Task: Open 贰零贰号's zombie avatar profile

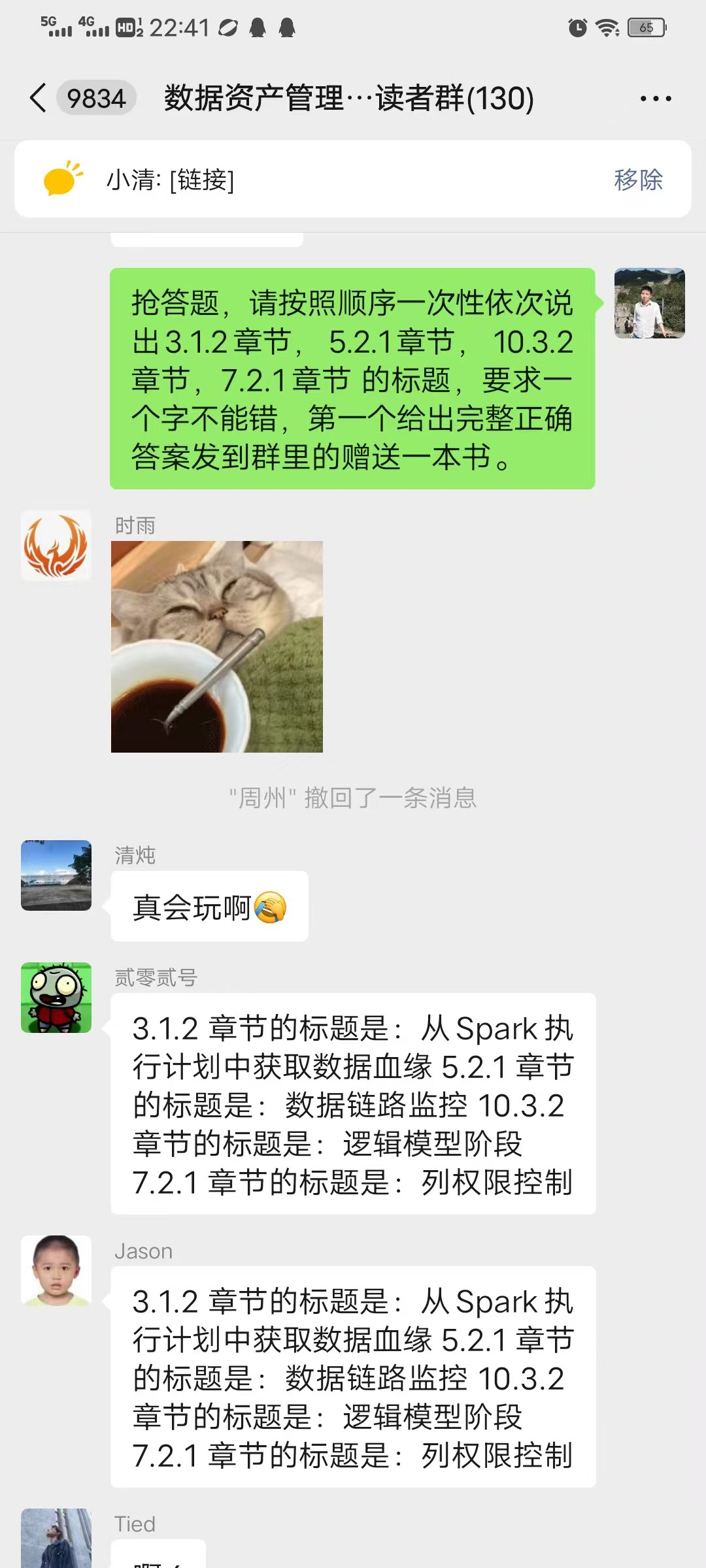Action: coord(56,998)
